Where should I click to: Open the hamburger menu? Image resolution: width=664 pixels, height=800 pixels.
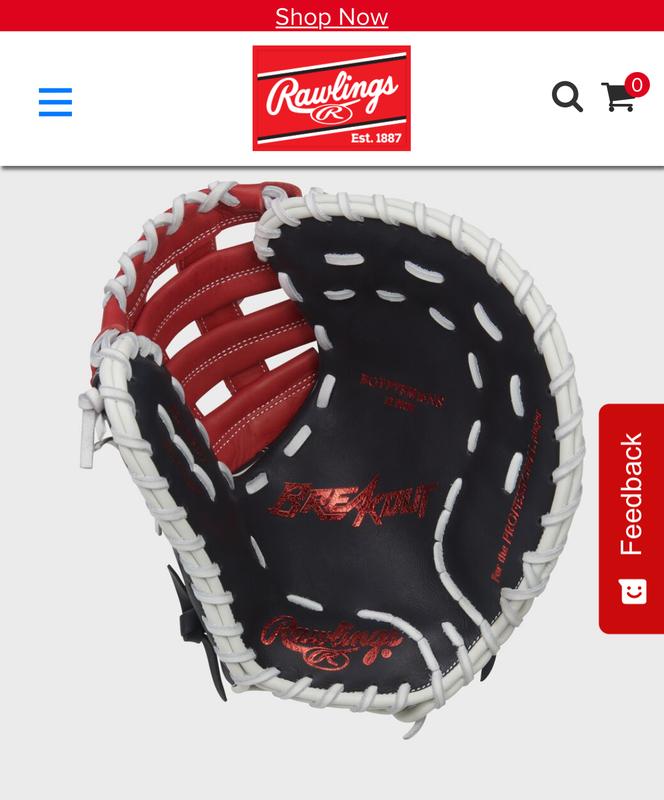(55, 102)
